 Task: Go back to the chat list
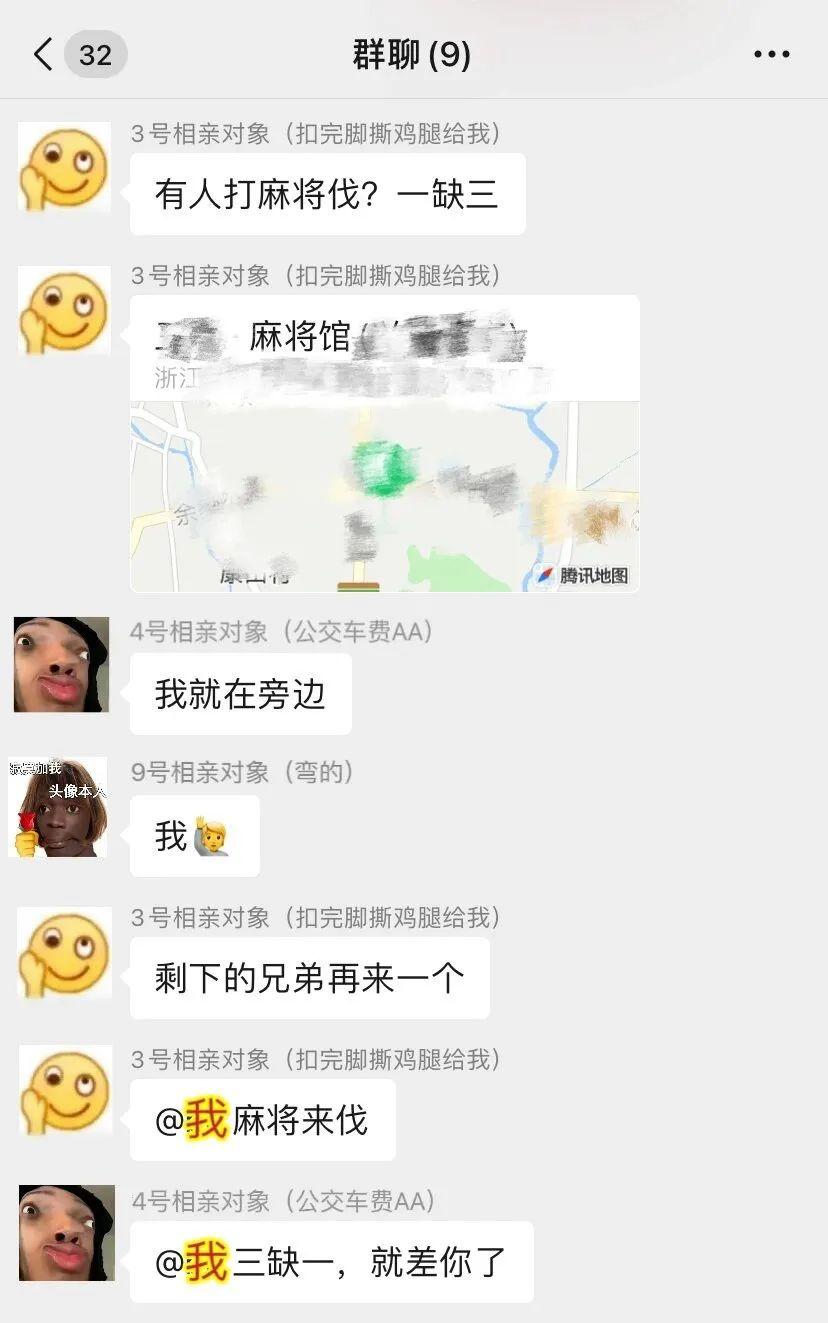pyautogui.click(x=43, y=54)
